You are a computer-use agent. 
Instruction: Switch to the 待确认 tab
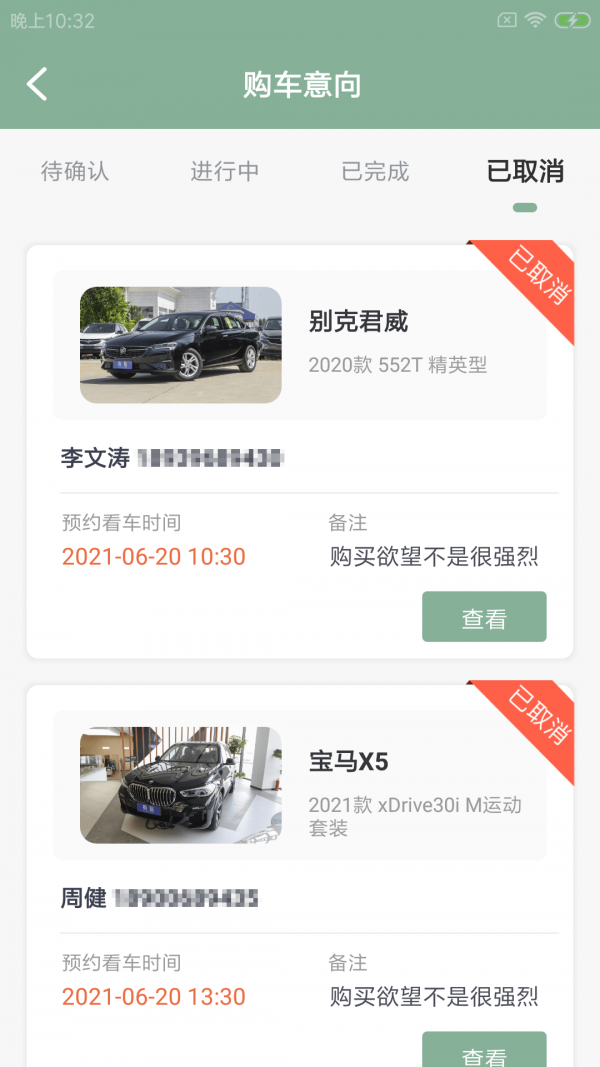tap(75, 171)
